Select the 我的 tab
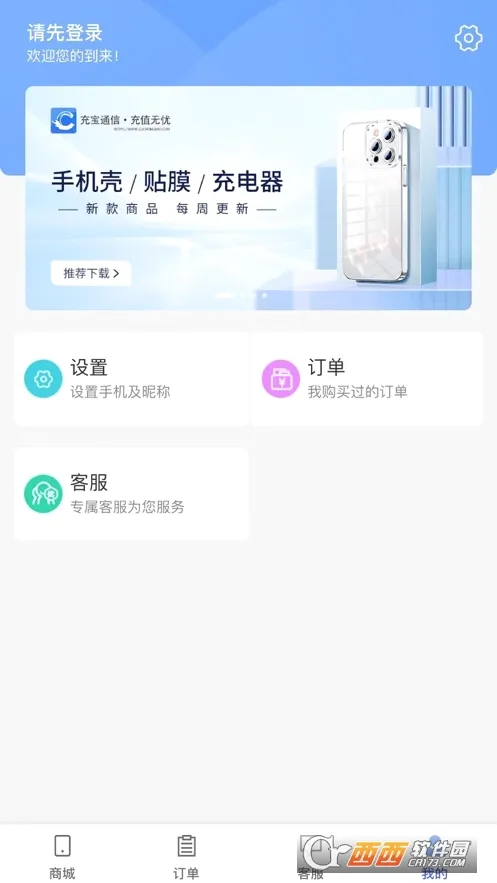 [x=435, y=856]
